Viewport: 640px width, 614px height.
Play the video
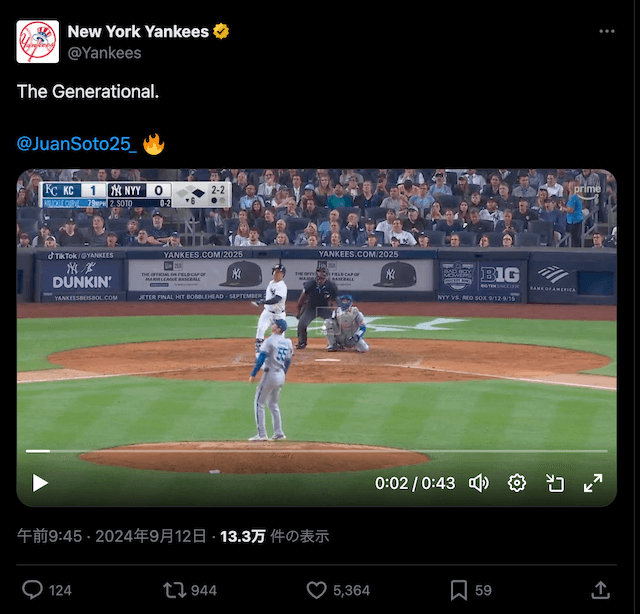coord(40,483)
